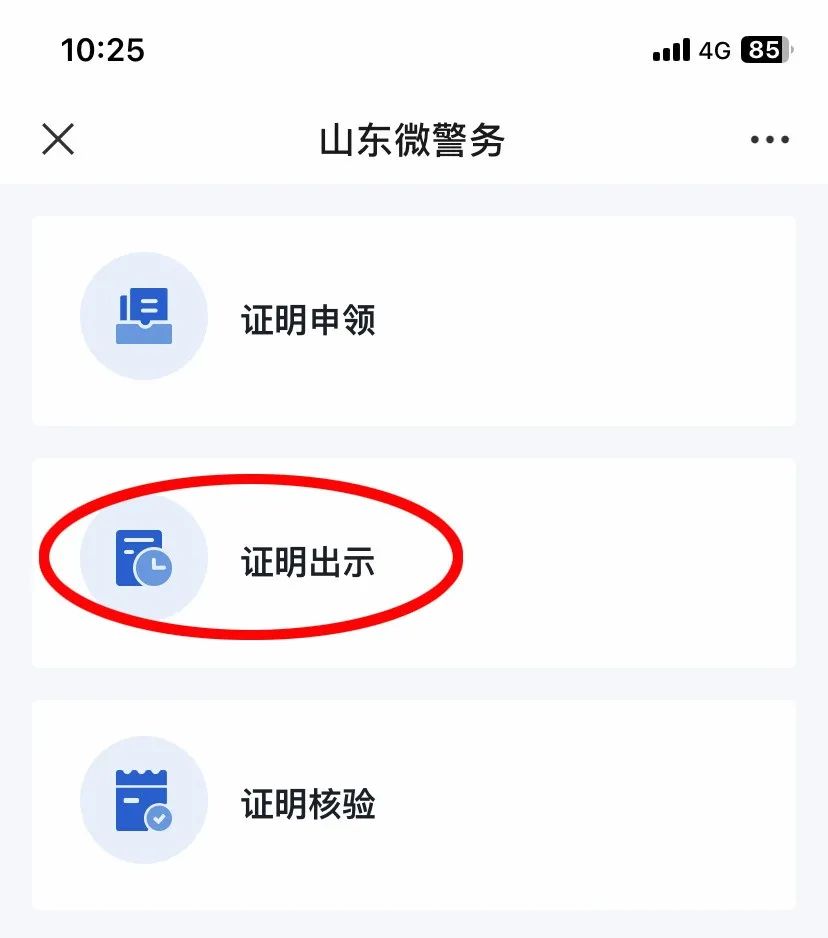This screenshot has width=828, height=938.
Task: Open the 证明出示 option
Action: point(307,558)
